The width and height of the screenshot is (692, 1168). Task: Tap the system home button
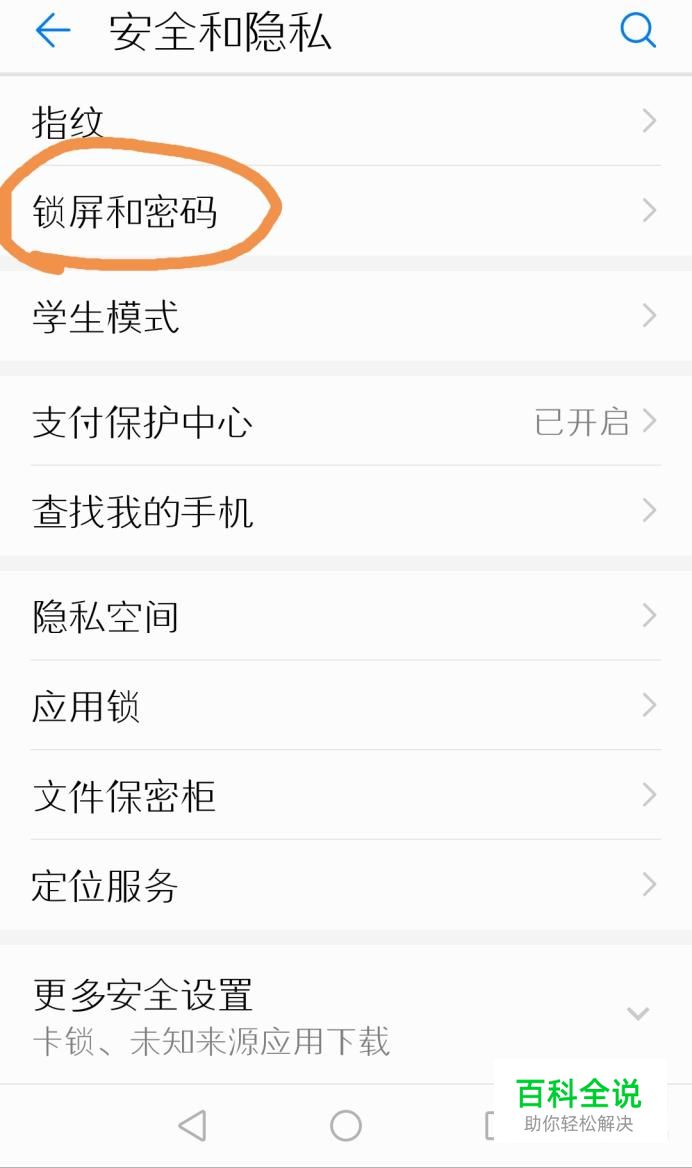tap(346, 1126)
